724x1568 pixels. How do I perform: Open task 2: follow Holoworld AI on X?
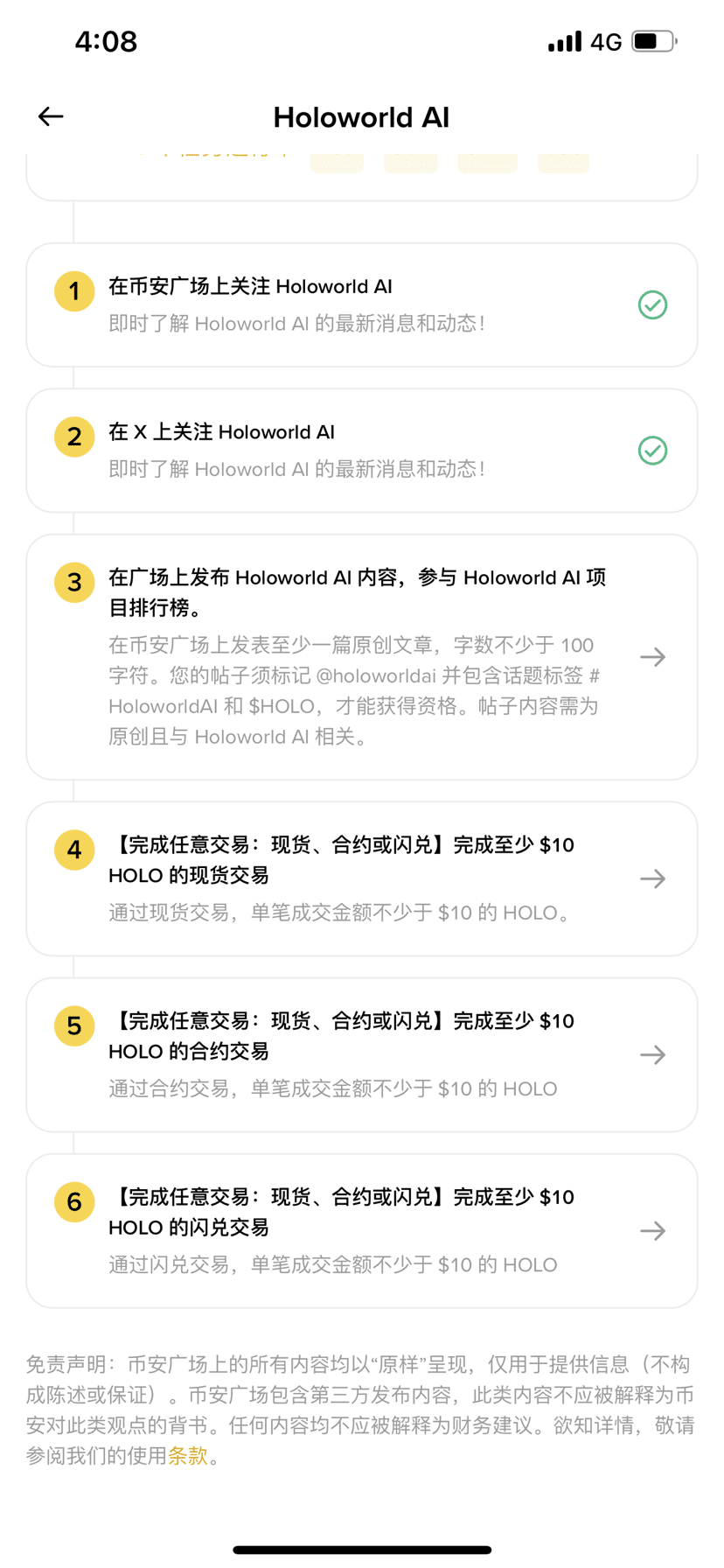pos(361,451)
